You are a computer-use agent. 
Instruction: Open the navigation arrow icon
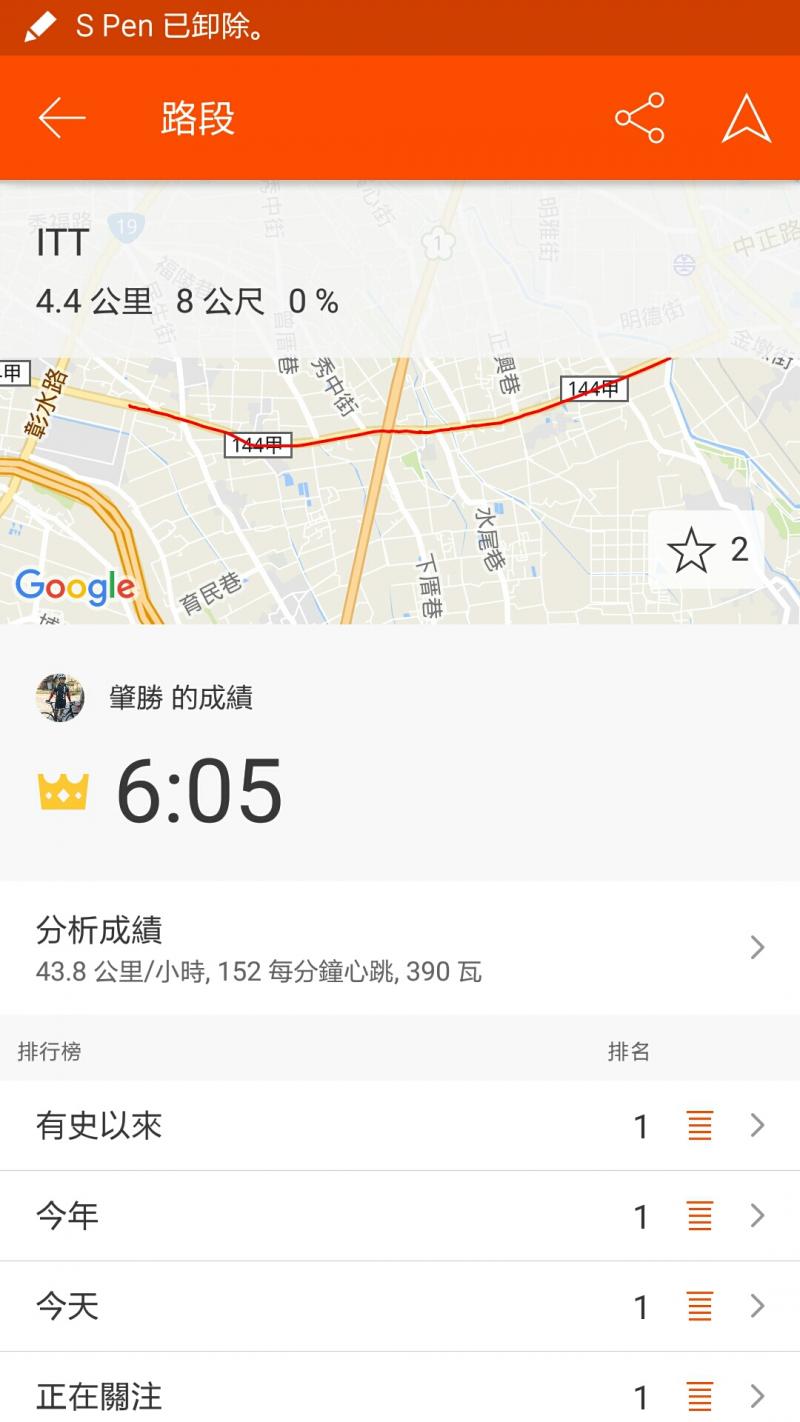(x=746, y=118)
